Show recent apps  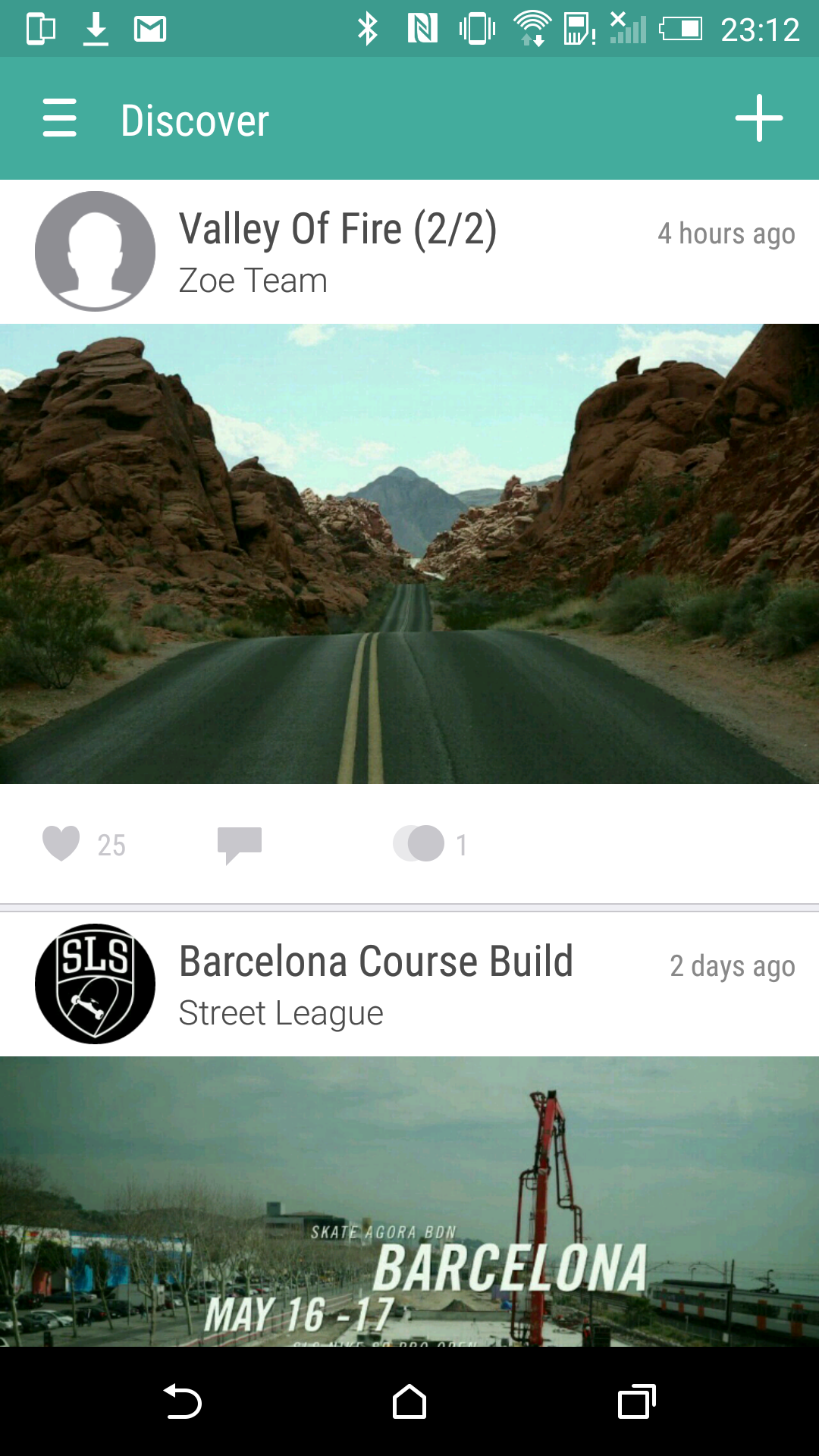[637, 1401]
